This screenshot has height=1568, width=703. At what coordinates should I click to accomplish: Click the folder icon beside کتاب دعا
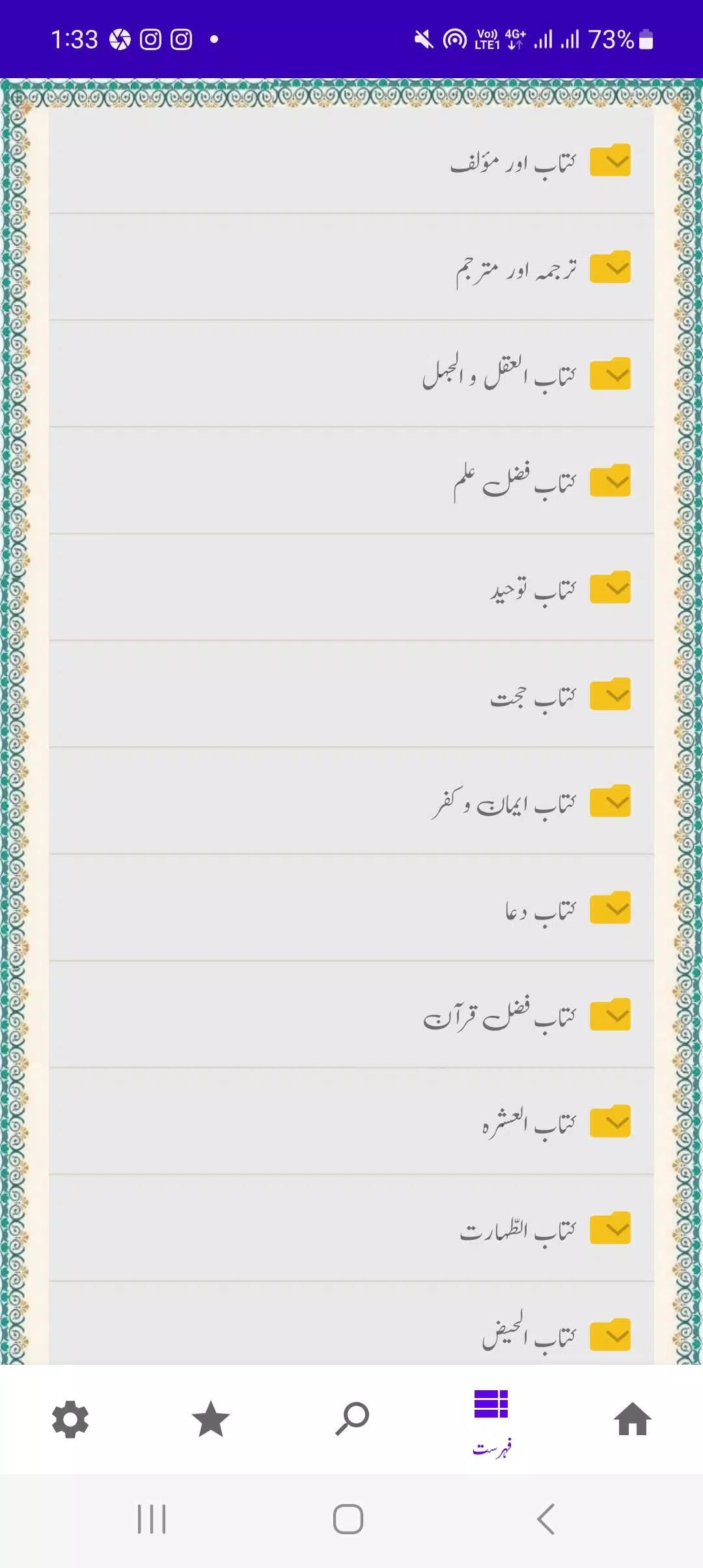610,908
